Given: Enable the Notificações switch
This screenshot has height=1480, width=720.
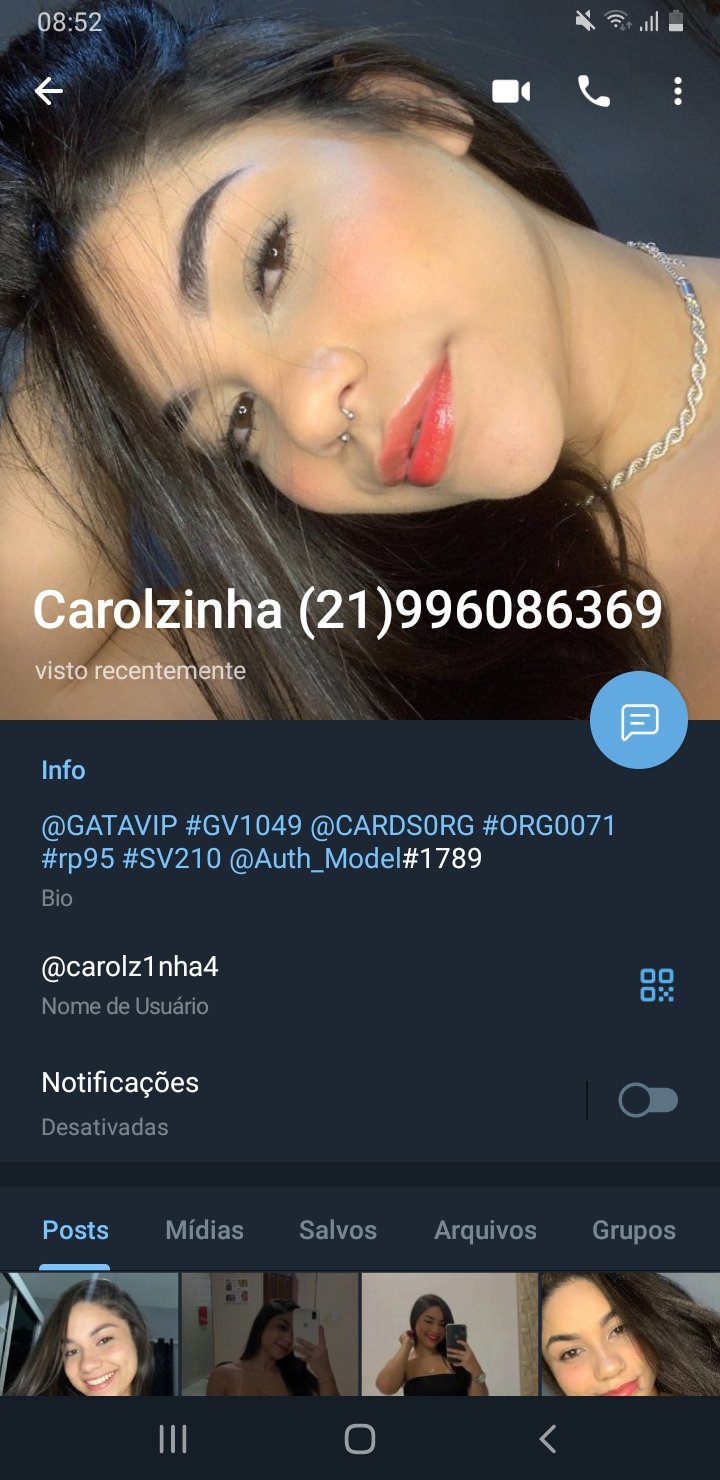Looking at the screenshot, I should pos(648,1101).
